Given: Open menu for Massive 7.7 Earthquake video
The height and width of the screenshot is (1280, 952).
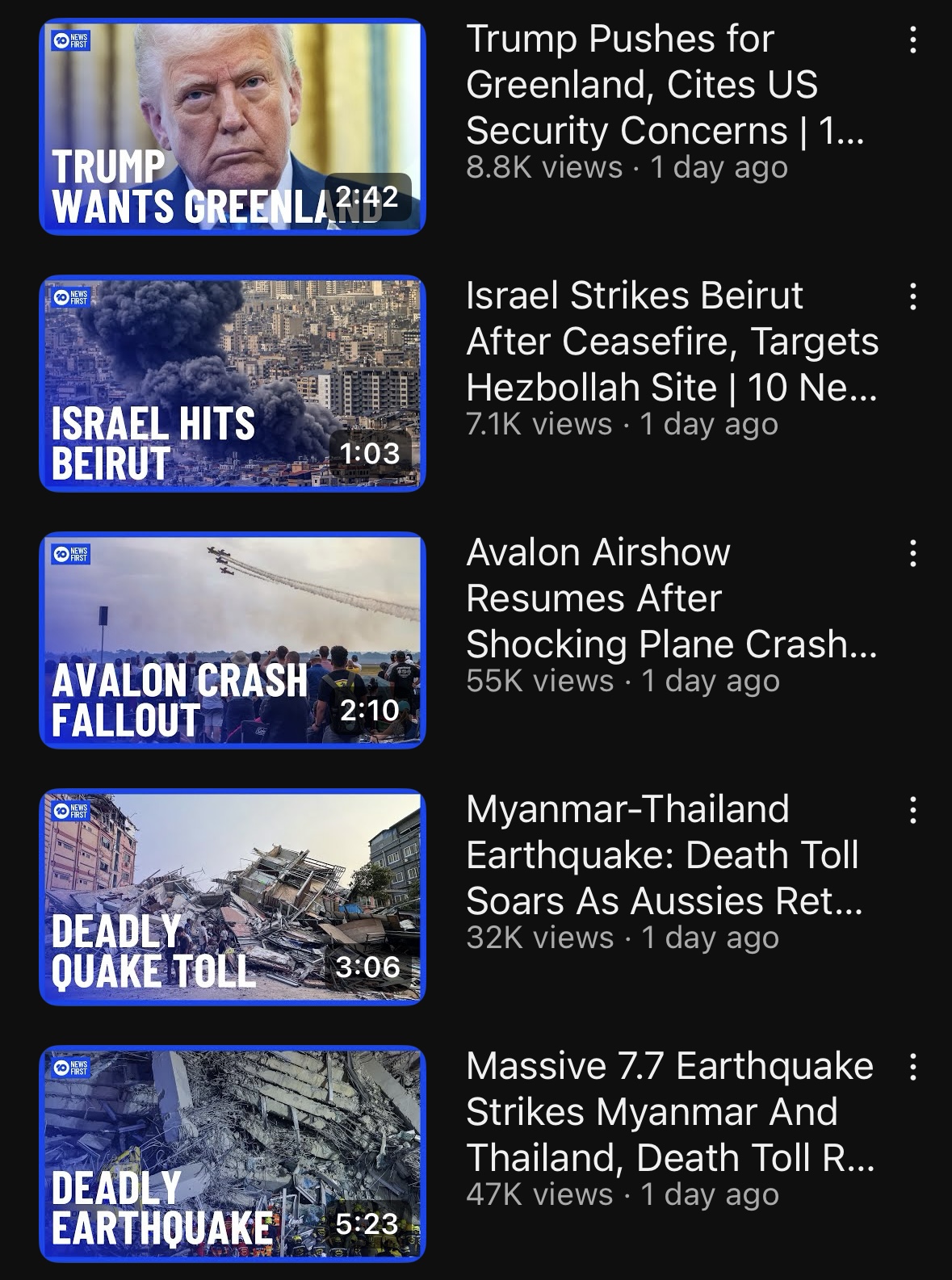Looking at the screenshot, I should click(x=912, y=1067).
